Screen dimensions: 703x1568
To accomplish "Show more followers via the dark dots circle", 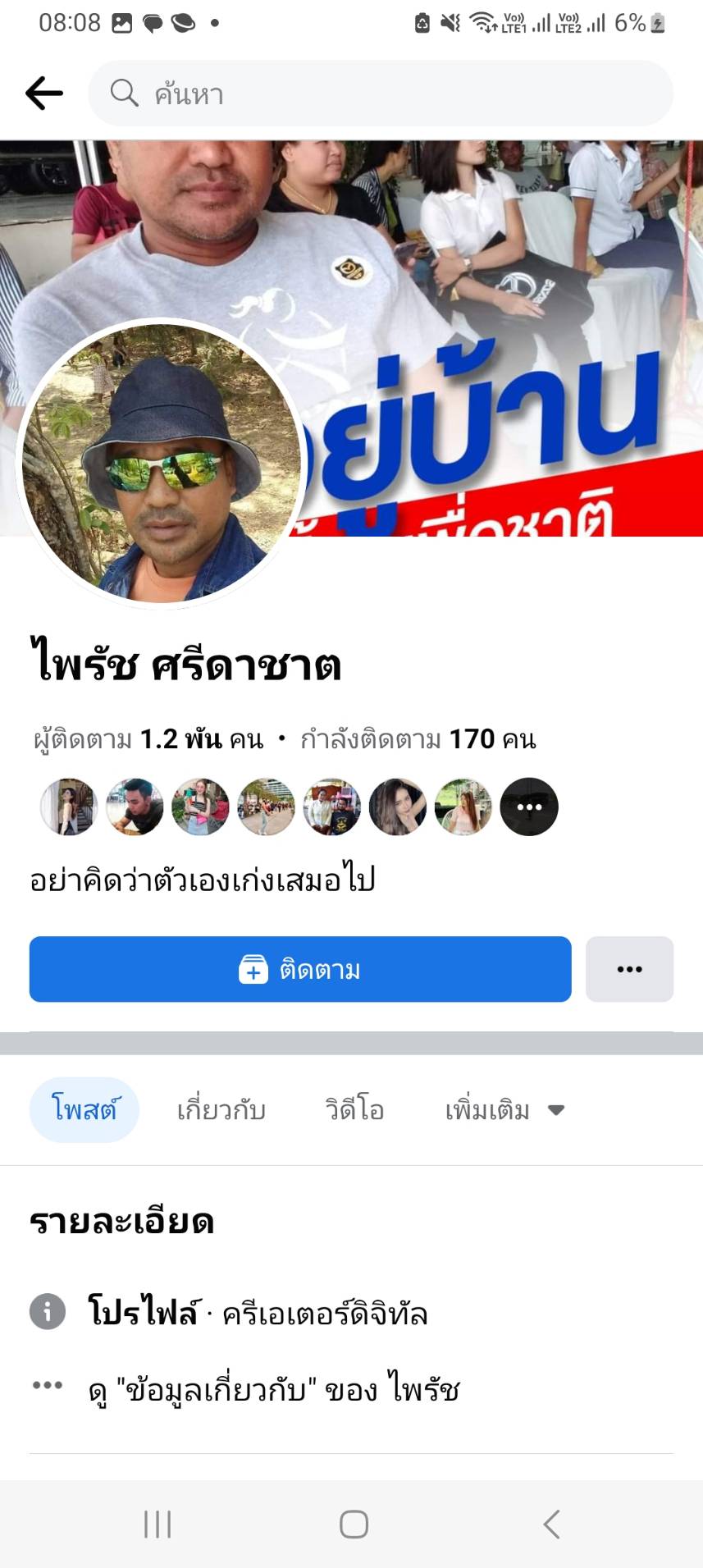I will point(529,807).
